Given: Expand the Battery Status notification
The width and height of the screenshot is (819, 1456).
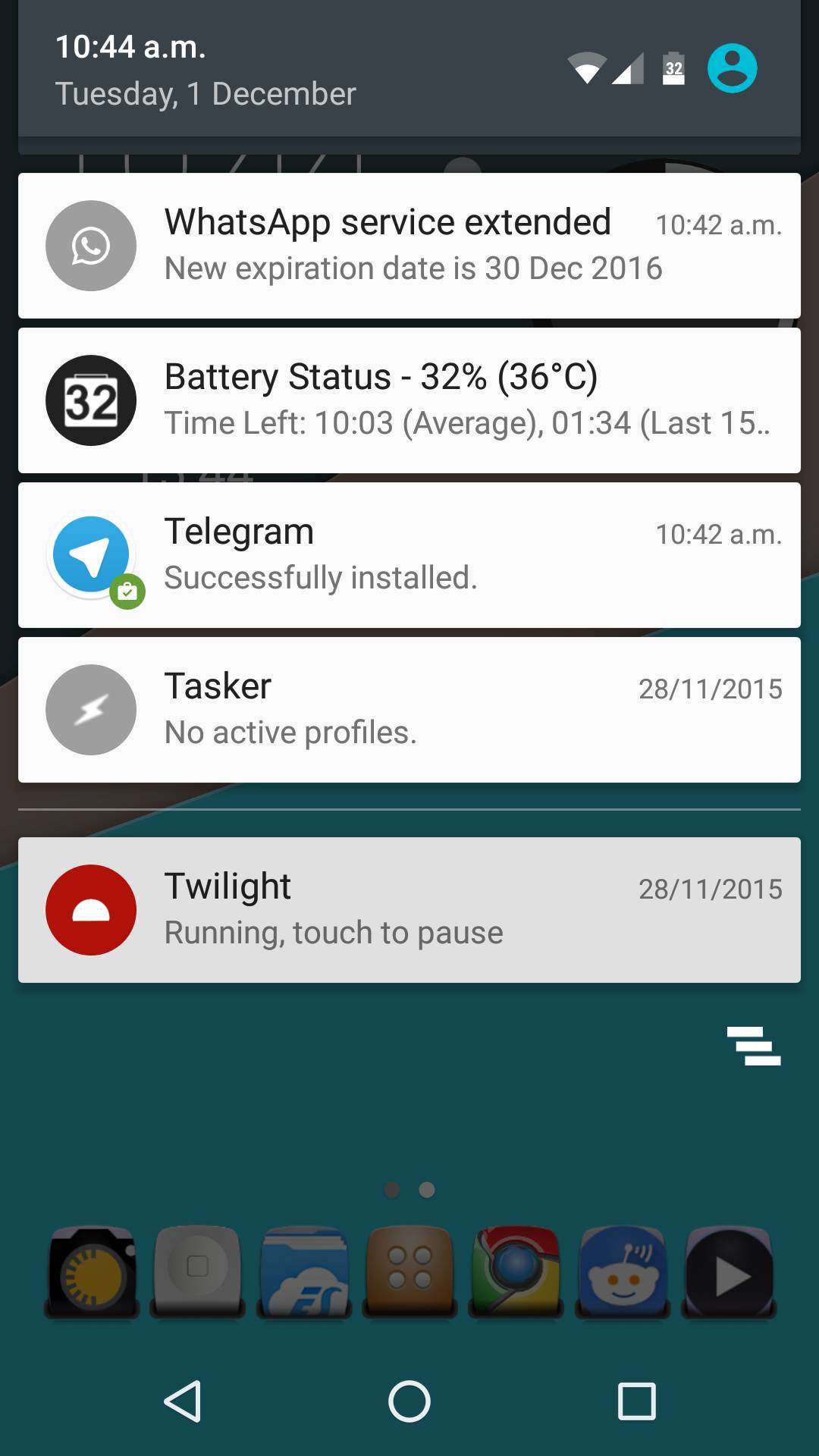Looking at the screenshot, I should click(455, 400).
